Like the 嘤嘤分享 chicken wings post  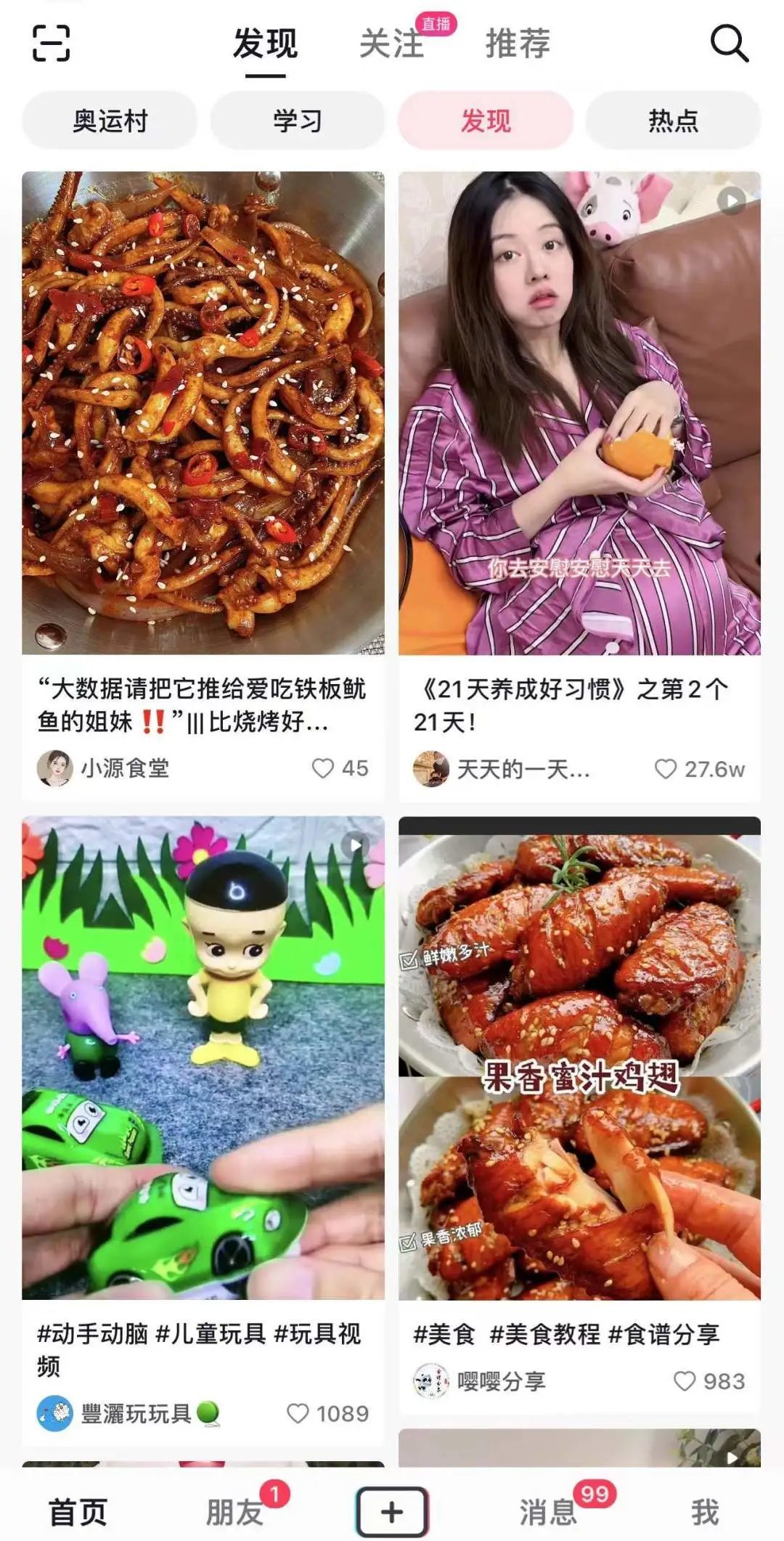point(685,1381)
